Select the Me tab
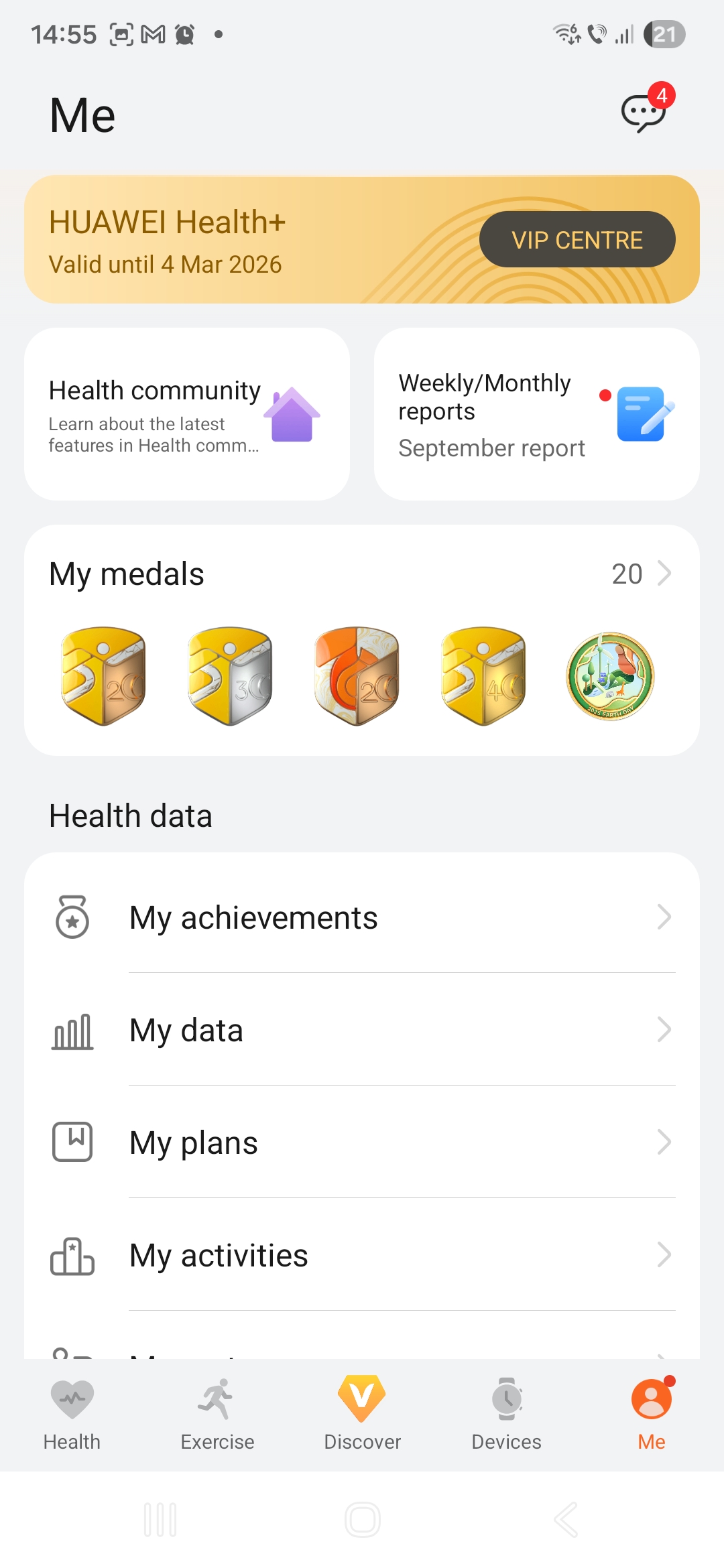This screenshot has width=724, height=1568. click(651, 1413)
